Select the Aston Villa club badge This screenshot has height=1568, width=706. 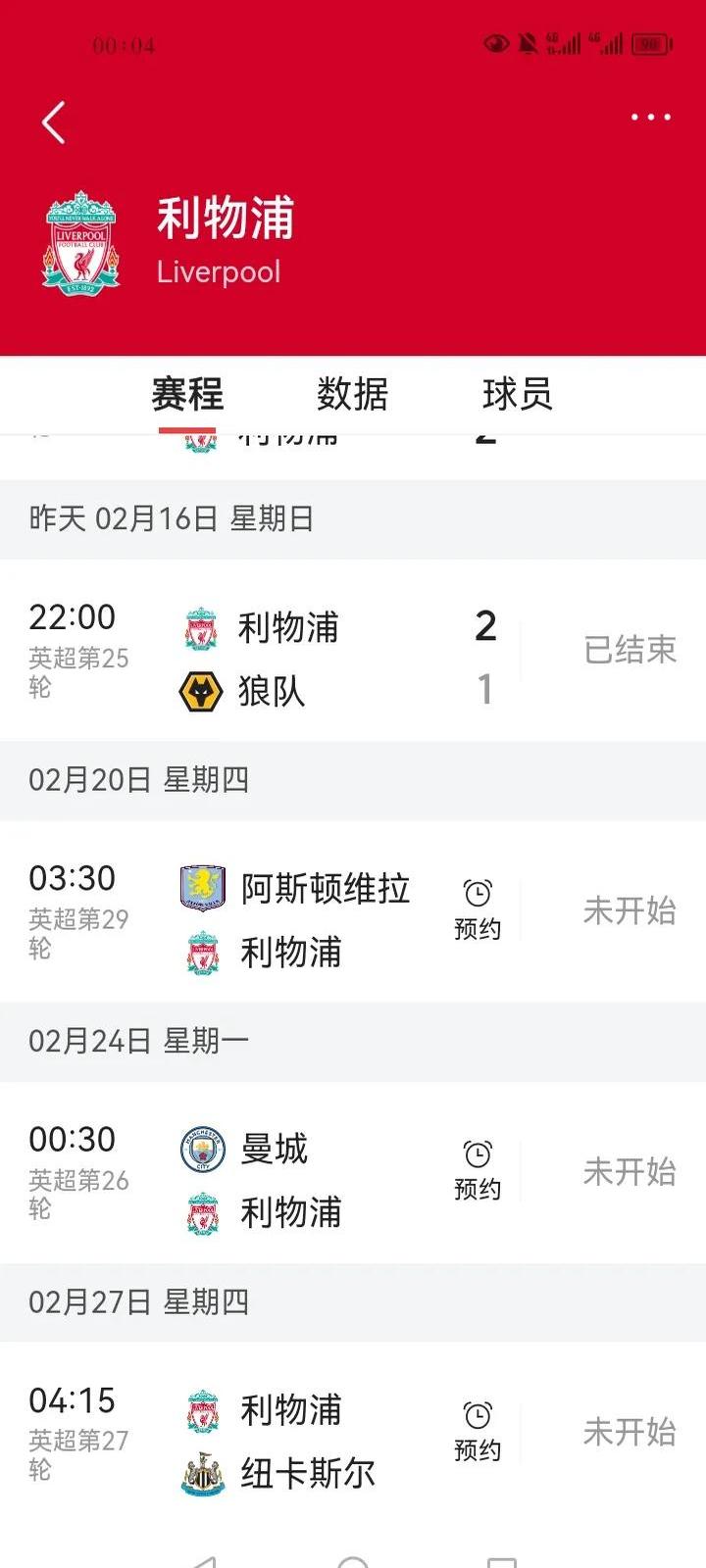coord(201,887)
